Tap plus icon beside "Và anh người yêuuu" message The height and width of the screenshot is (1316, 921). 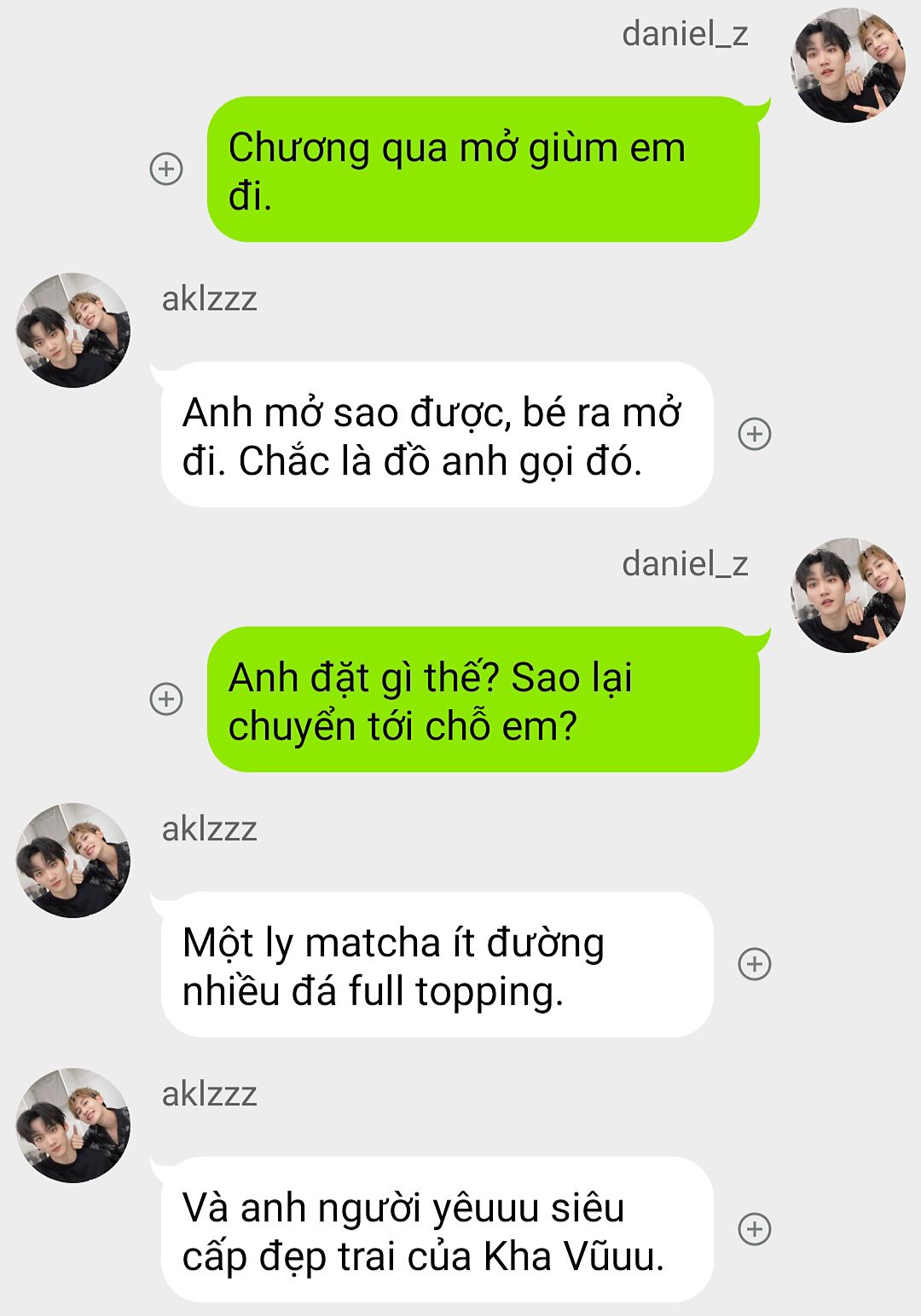click(x=754, y=1229)
